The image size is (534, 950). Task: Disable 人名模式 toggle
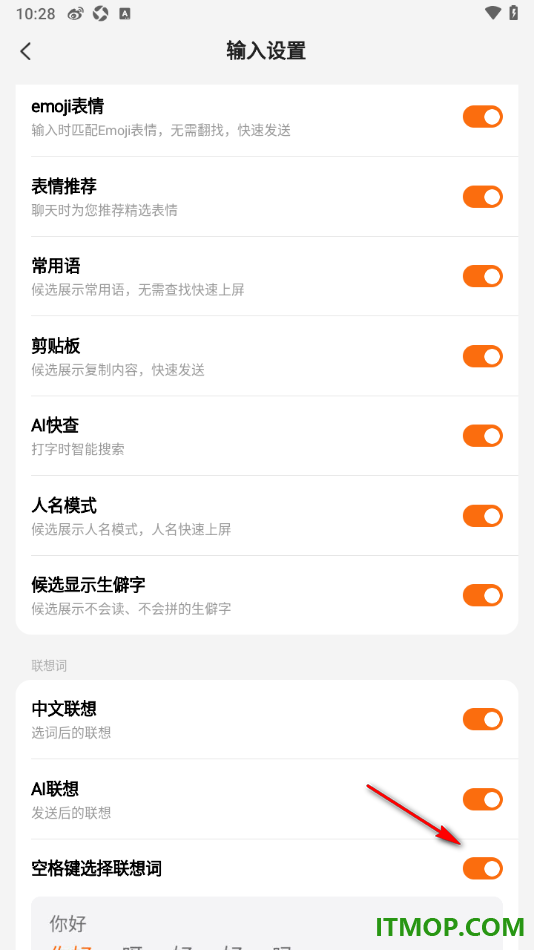[x=482, y=516]
